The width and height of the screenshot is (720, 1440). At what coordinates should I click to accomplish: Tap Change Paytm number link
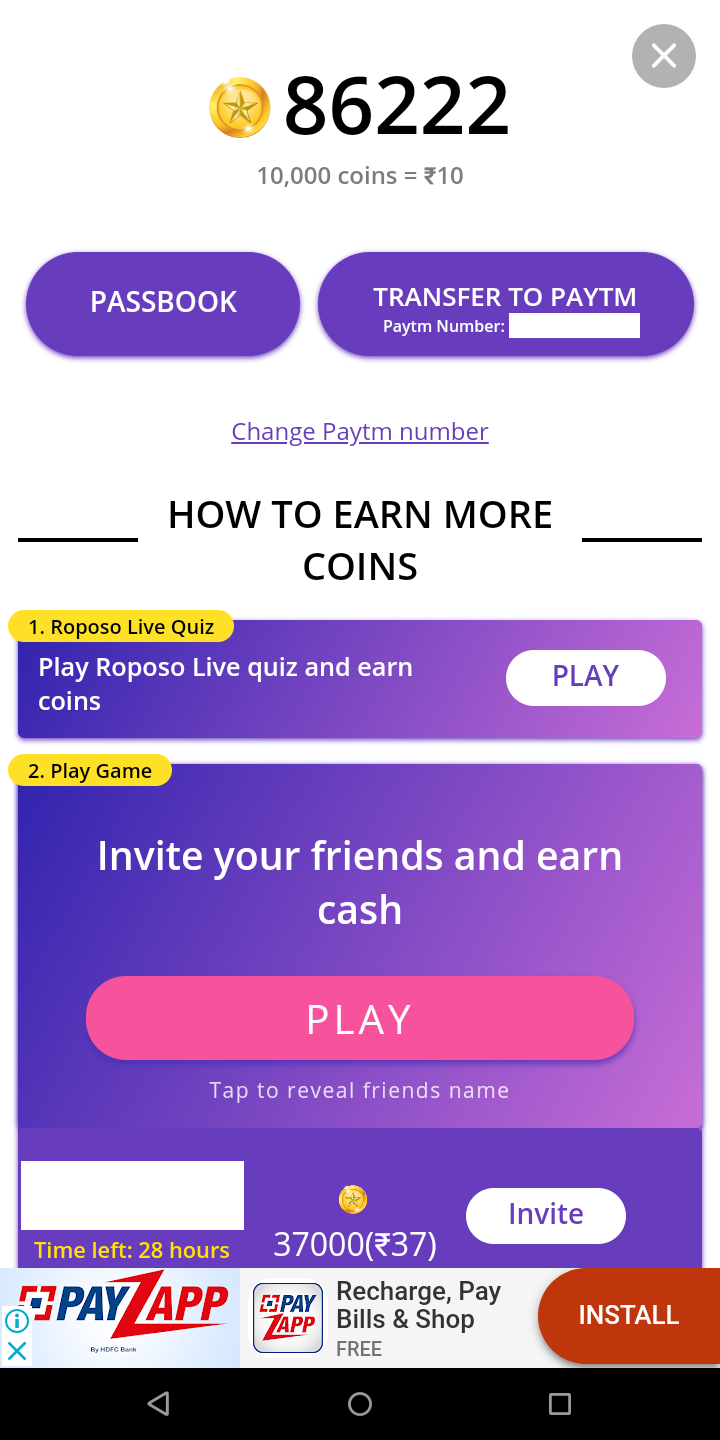point(360,431)
